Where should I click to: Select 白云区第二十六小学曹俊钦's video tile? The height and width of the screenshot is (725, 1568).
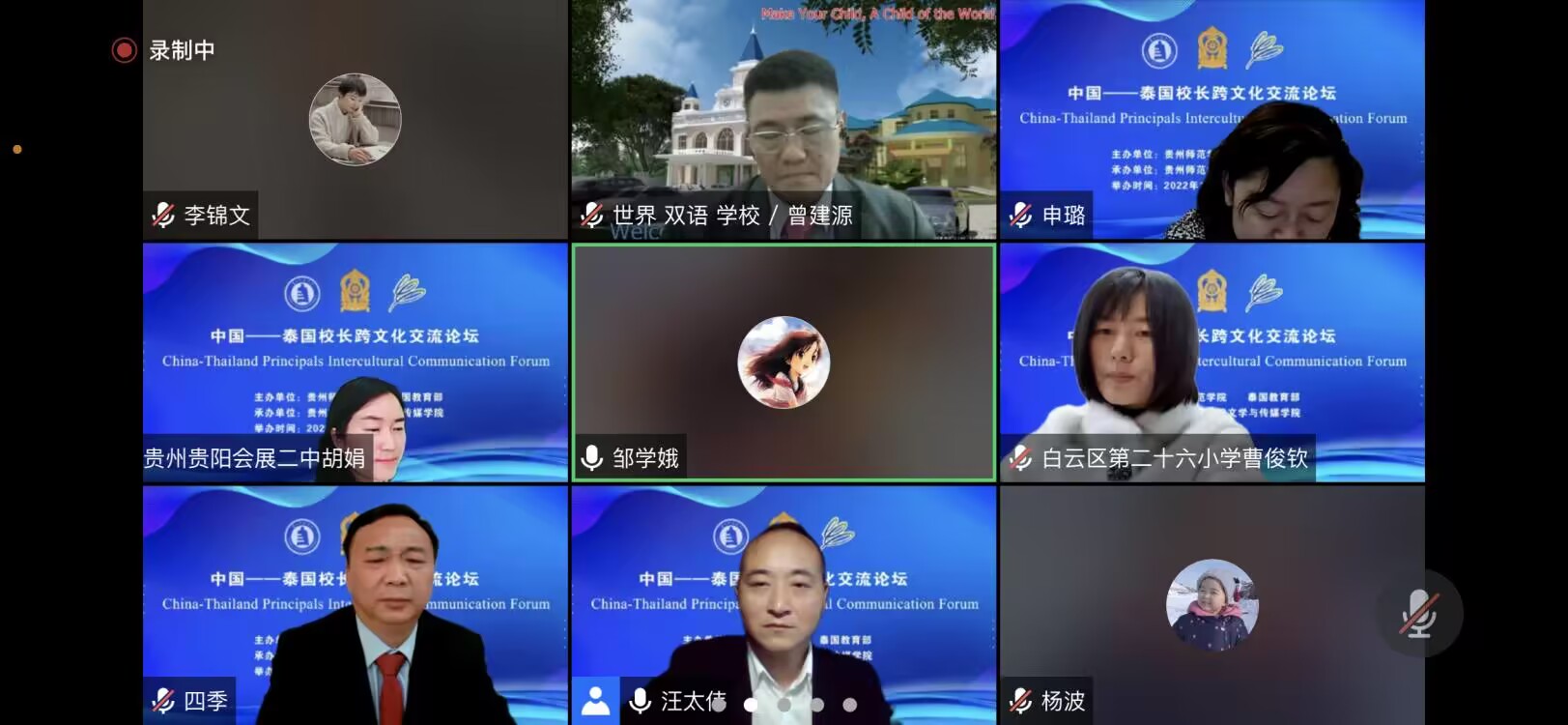coord(1212,362)
